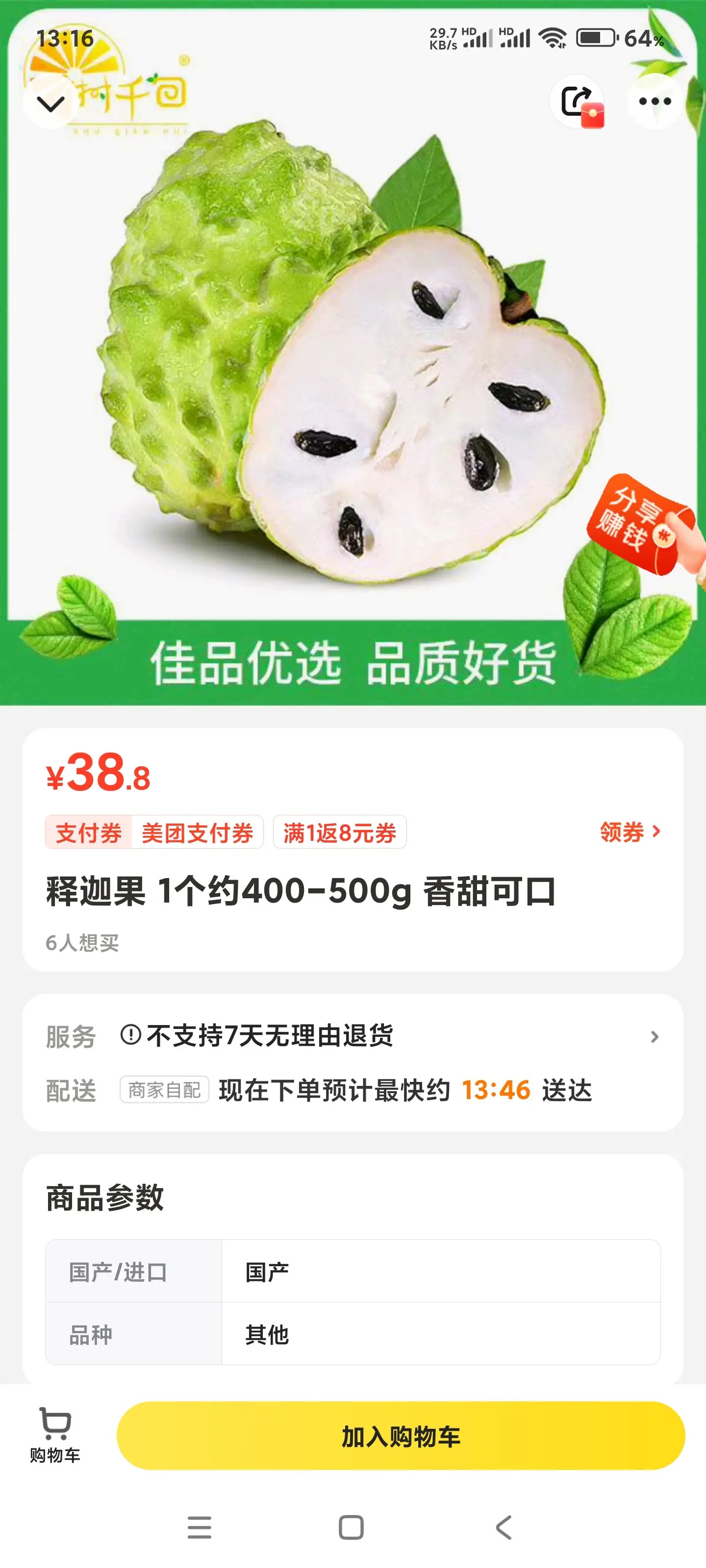This screenshot has height=1568, width=706.
Task: Go back with the system back button
Action: pos(503,1527)
